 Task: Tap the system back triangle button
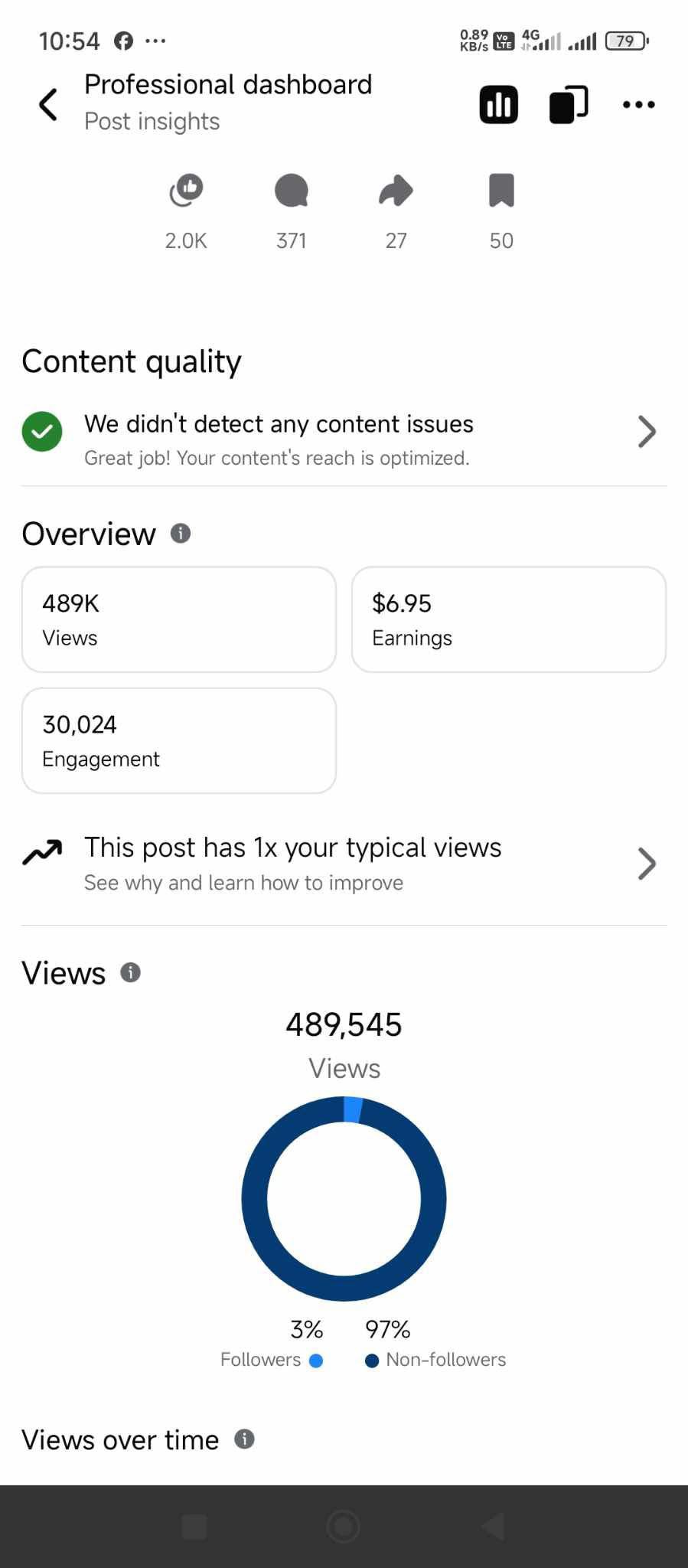point(494,1527)
